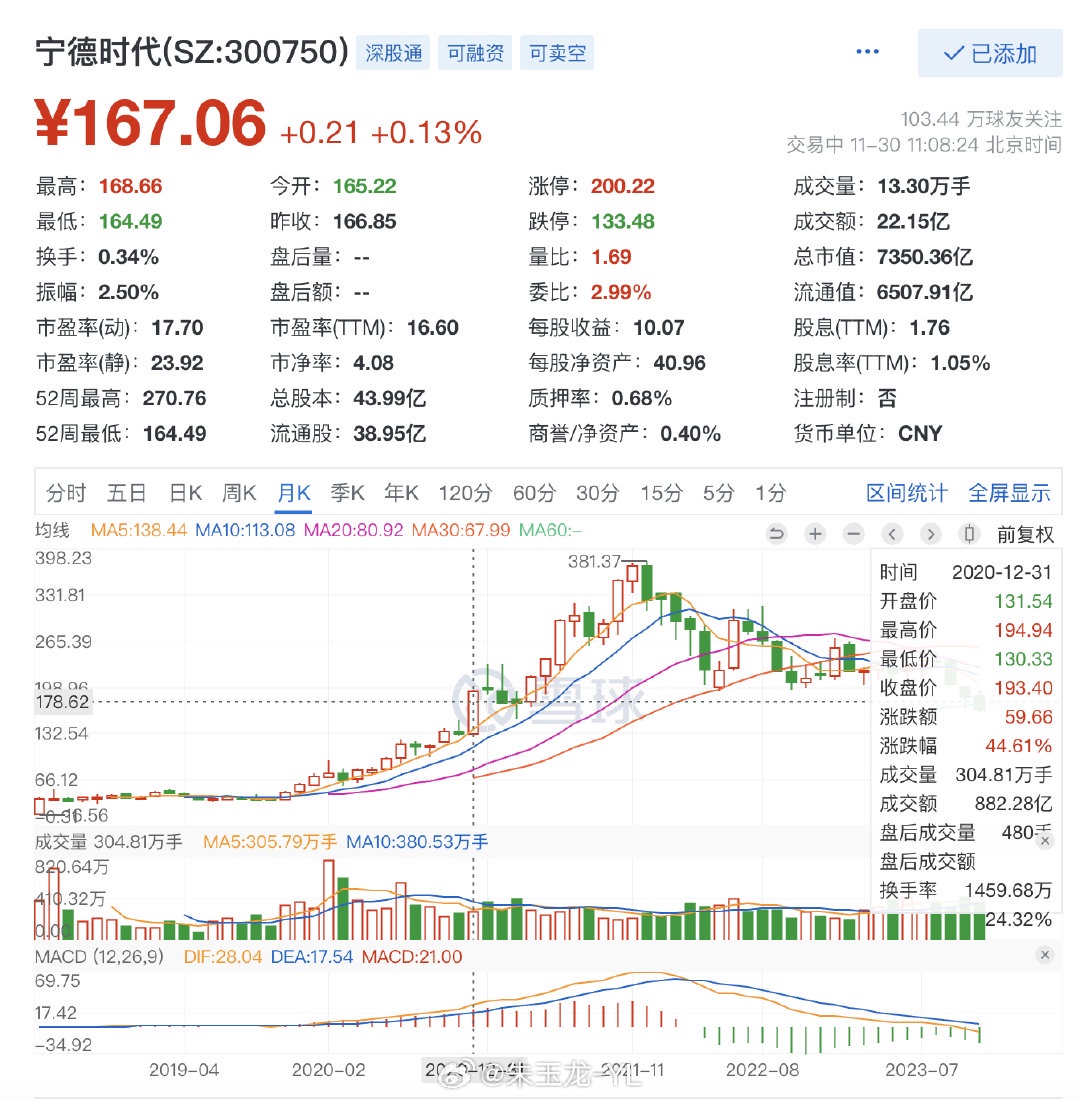Switch to the 60分 chart

(534, 493)
